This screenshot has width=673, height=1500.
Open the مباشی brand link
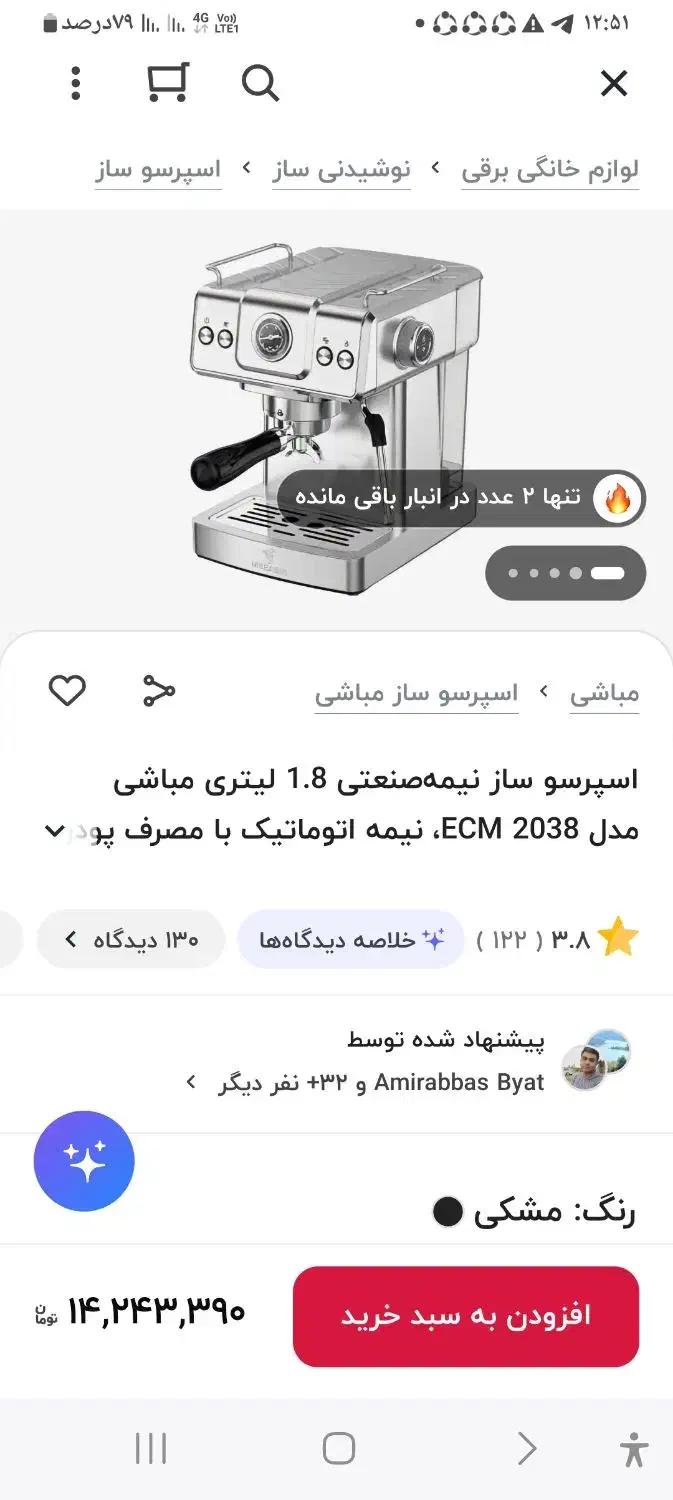(604, 693)
